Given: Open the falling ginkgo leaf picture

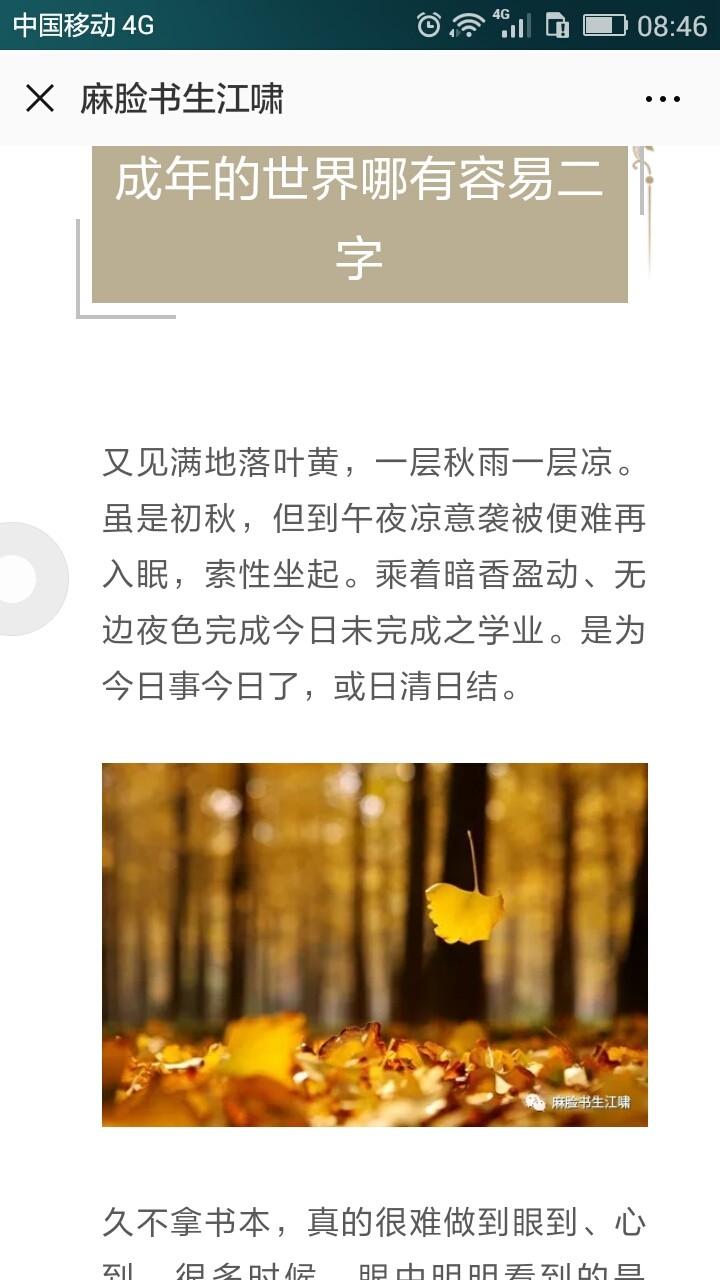Looking at the screenshot, I should [375, 944].
